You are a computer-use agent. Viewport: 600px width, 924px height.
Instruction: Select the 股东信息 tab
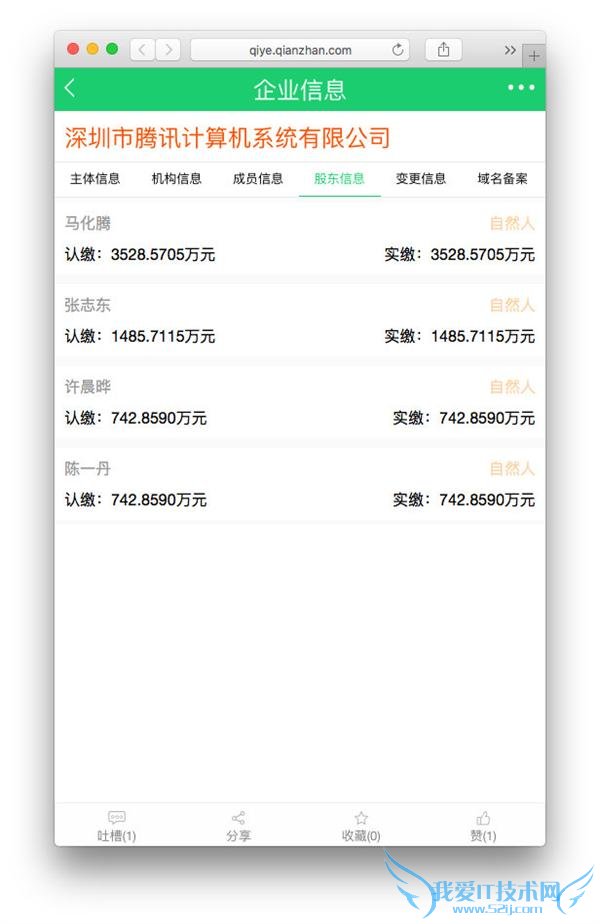(x=339, y=179)
